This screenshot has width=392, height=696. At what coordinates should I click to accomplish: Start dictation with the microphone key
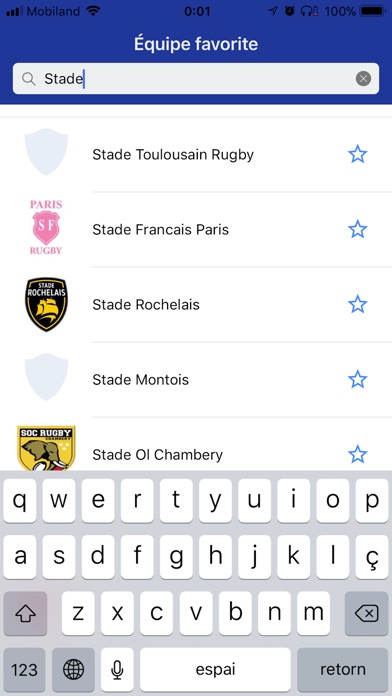117,669
